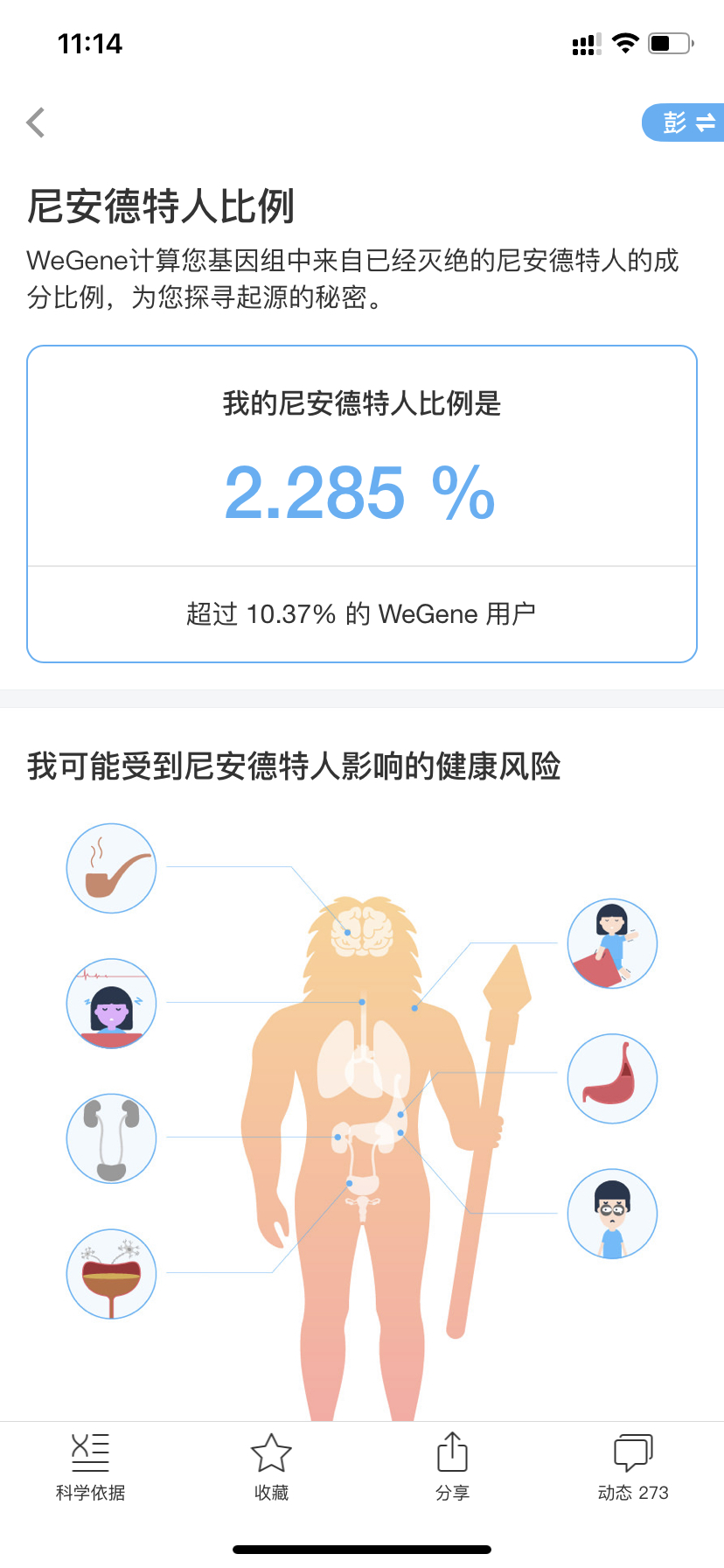Share this report via 分享
Screen dimensions: 724x1568
click(x=452, y=1467)
